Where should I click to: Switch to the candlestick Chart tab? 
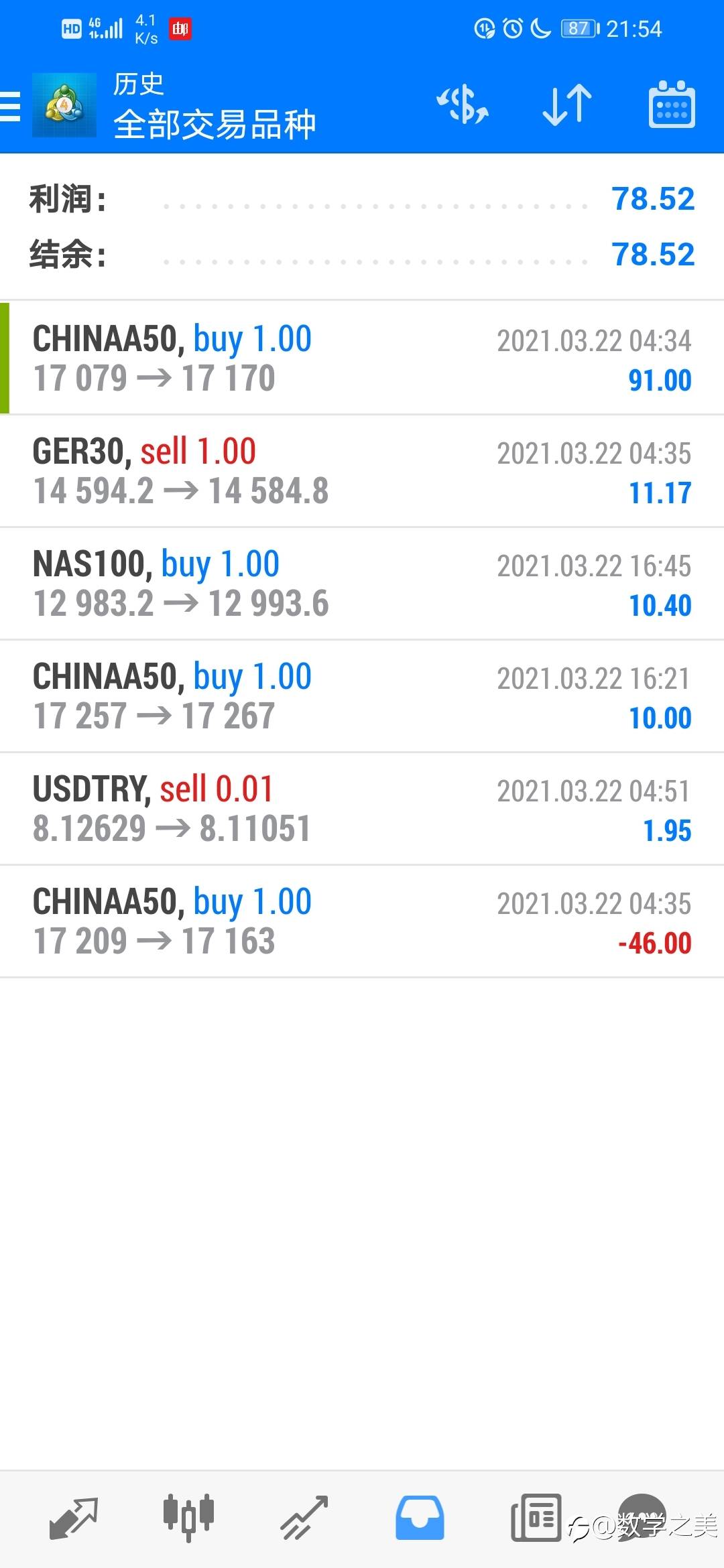(x=188, y=1518)
